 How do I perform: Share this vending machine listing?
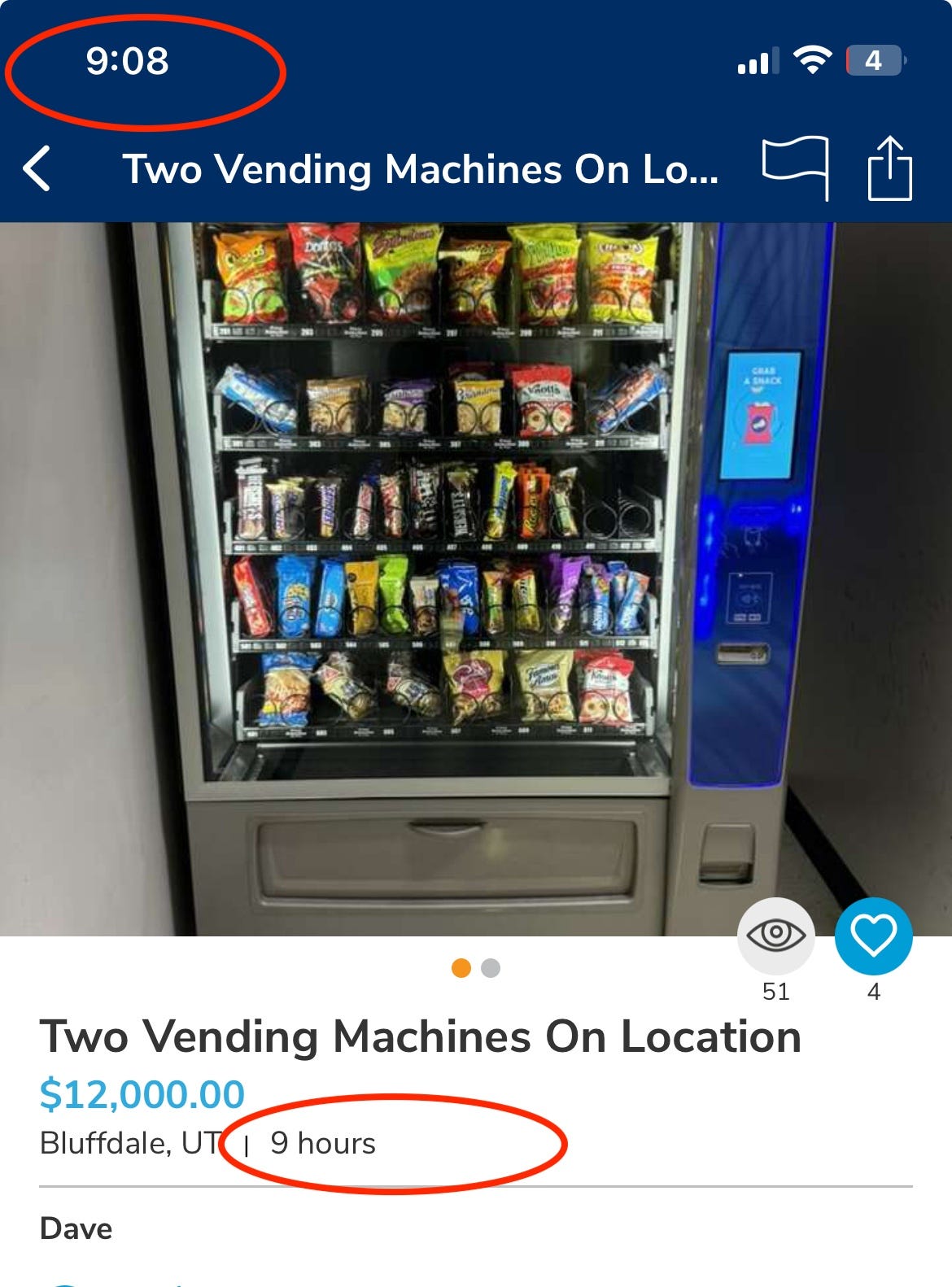(x=889, y=168)
